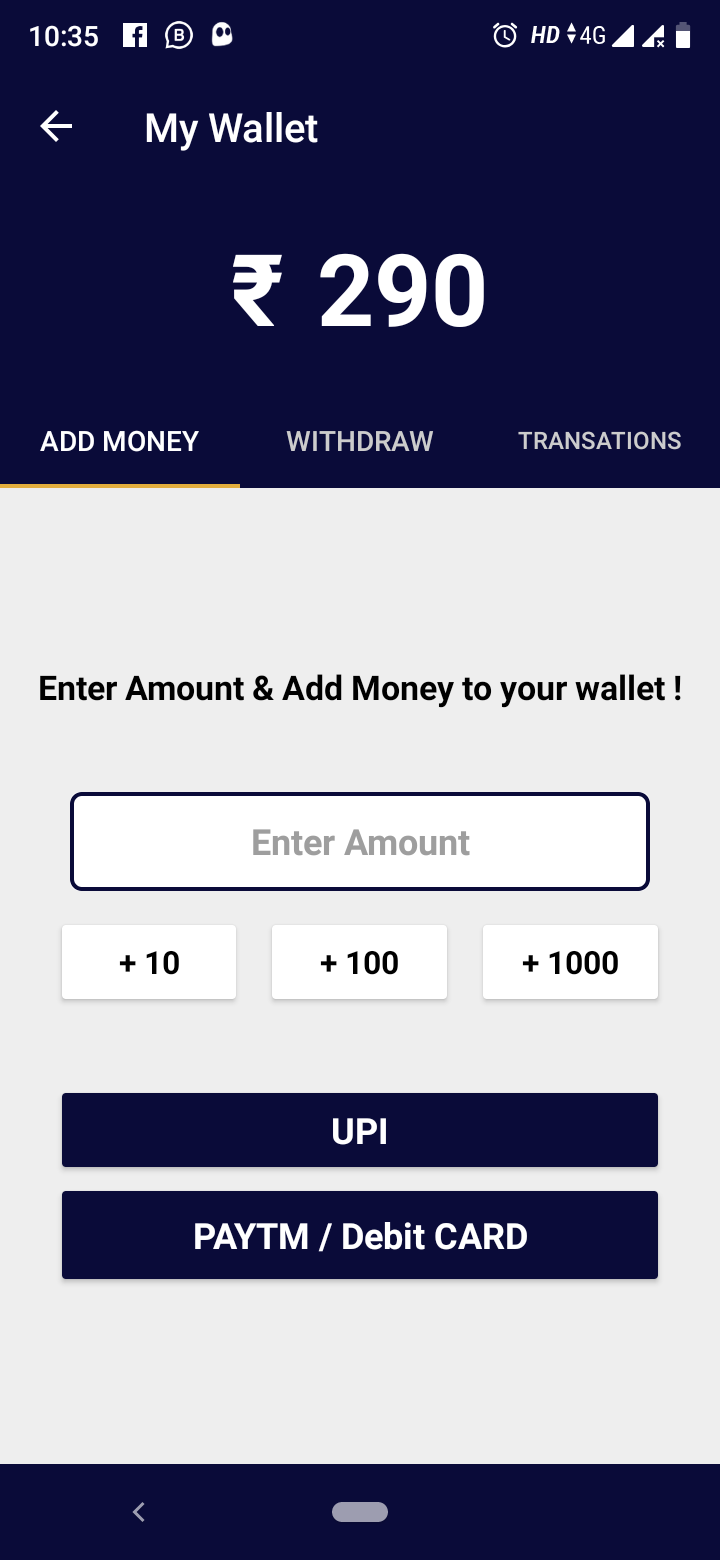Select PAYTM / Debit CARD payment
This screenshot has width=720, height=1560.
(360, 1235)
